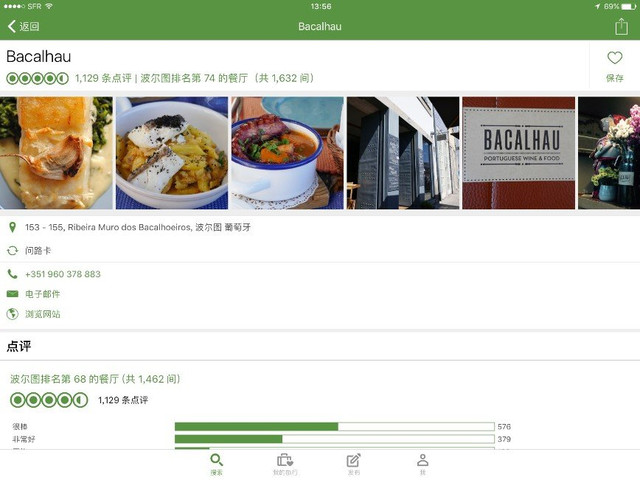Call +351 960 378 883
640x480 pixels.
pyautogui.click(x=62, y=274)
